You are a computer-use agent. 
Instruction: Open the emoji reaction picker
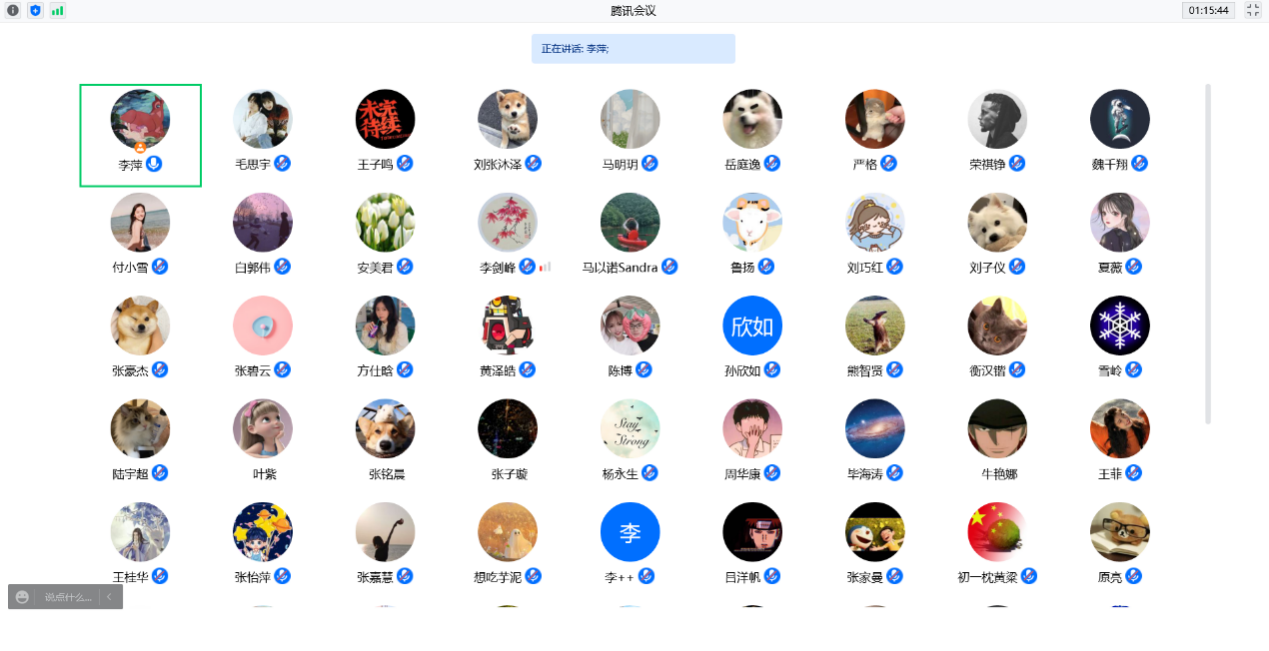[x=22, y=597]
